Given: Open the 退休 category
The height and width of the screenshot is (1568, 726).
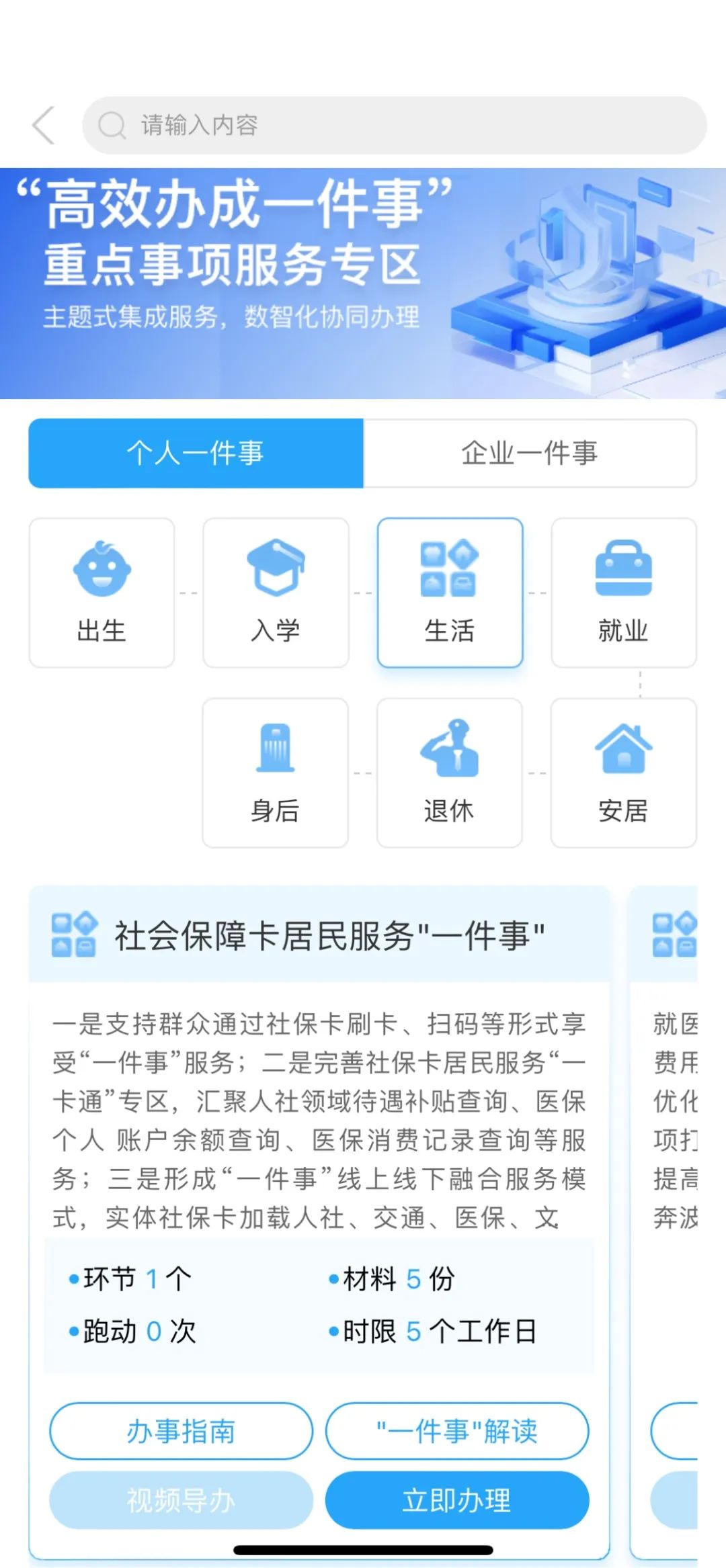Looking at the screenshot, I should point(449,773).
